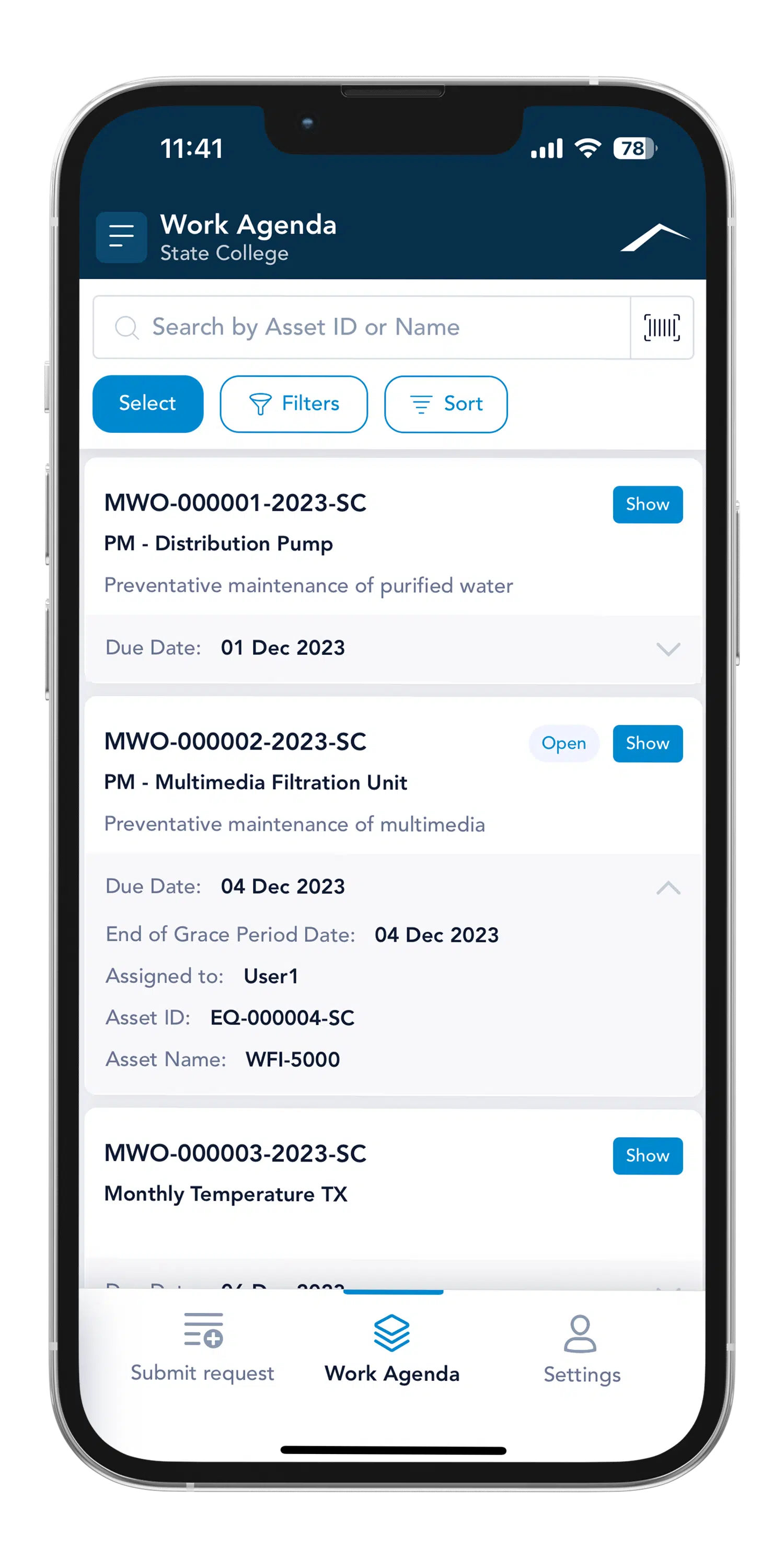This screenshot has height=1568, width=784.
Task: Show work order MWO-000003-2023-SC
Action: pos(647,1155)
